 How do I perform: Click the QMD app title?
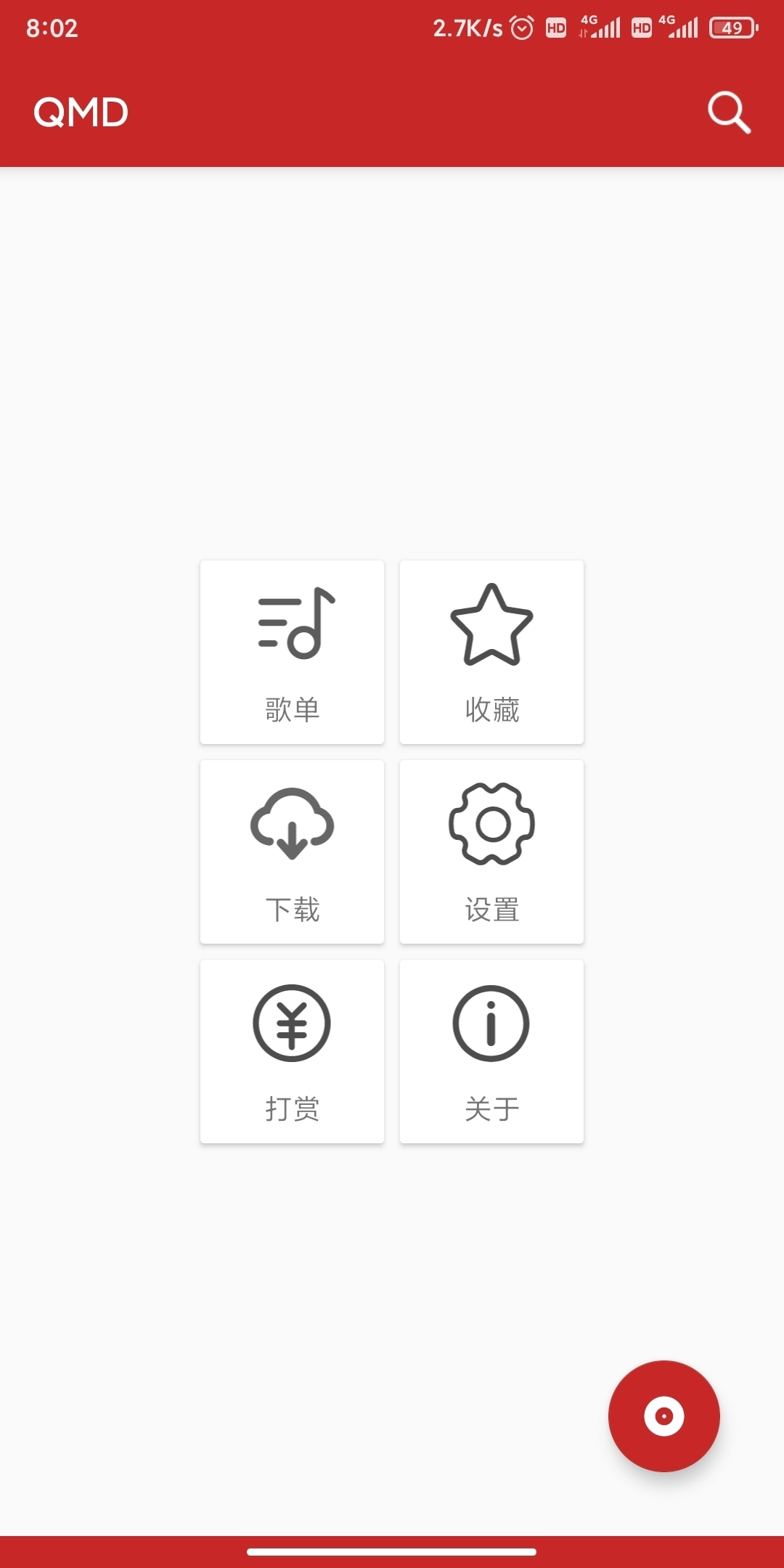[80, 113]
